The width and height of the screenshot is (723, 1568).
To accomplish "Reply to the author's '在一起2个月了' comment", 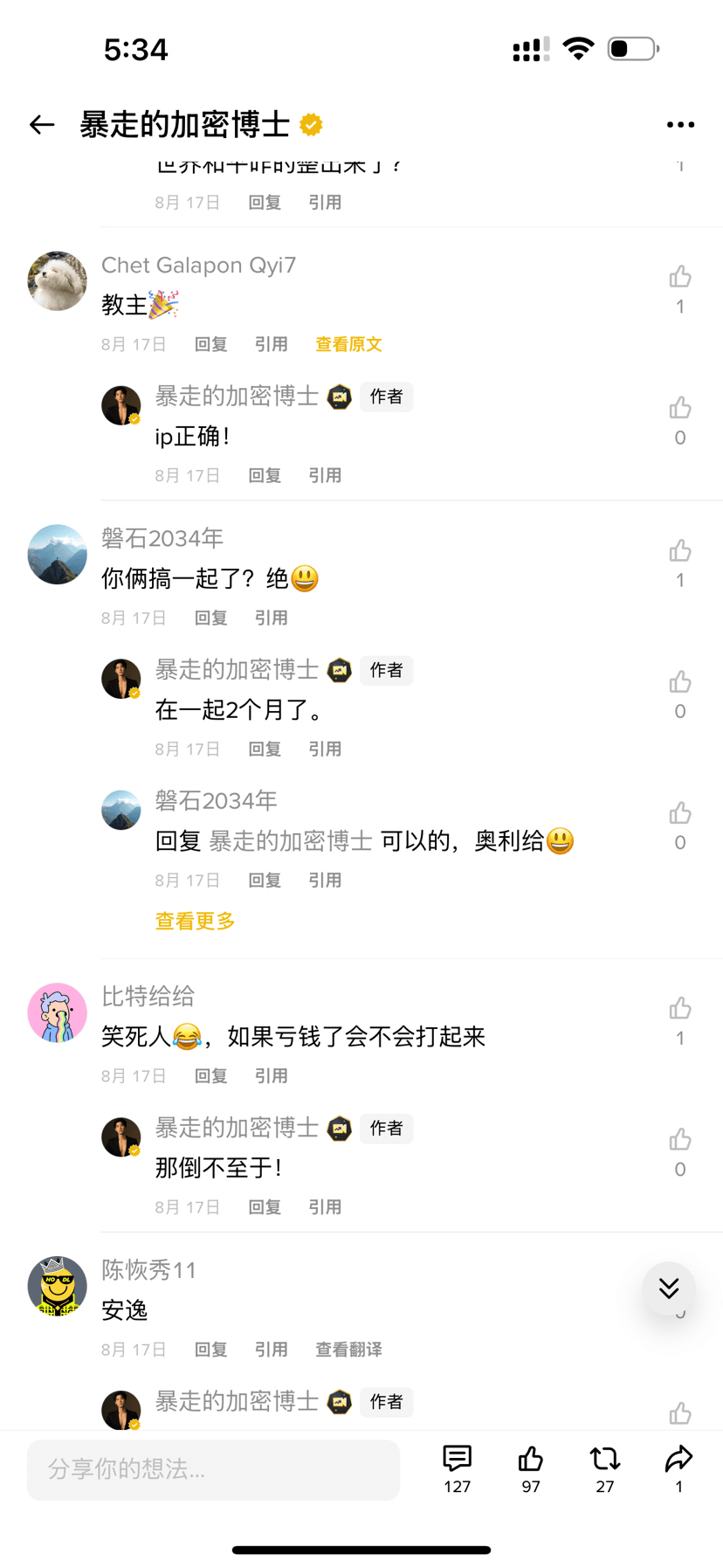I will (265, 749).
